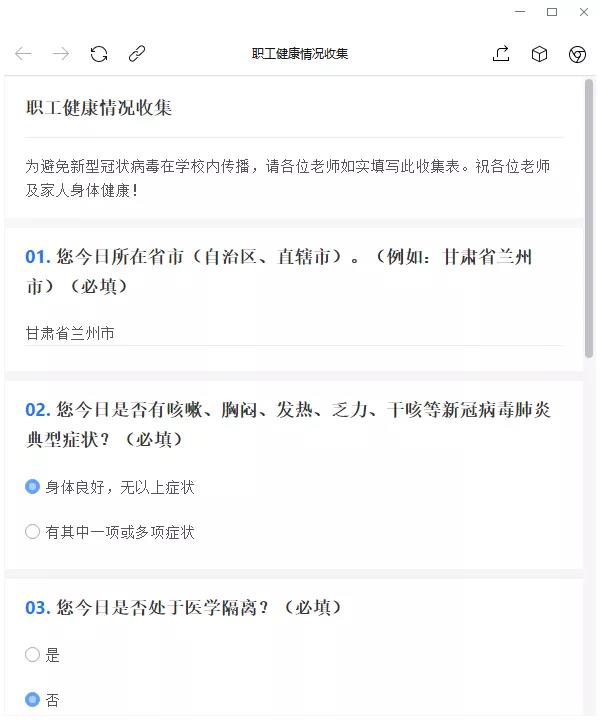The width and height of the screenshot is (600, 720).
Task: Open the page in Chrome browser
Action: point(577,54)
